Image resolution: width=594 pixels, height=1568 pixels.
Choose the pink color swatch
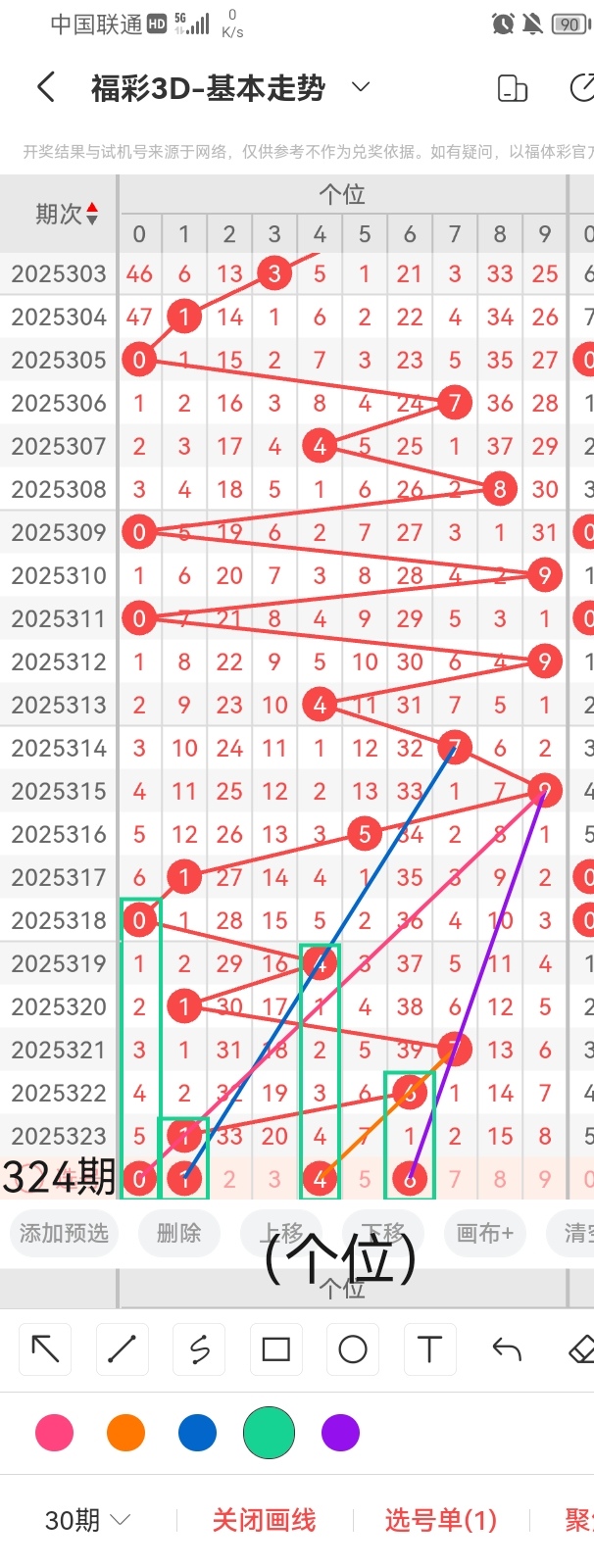pyautogui.click(x=54, y=1433)
